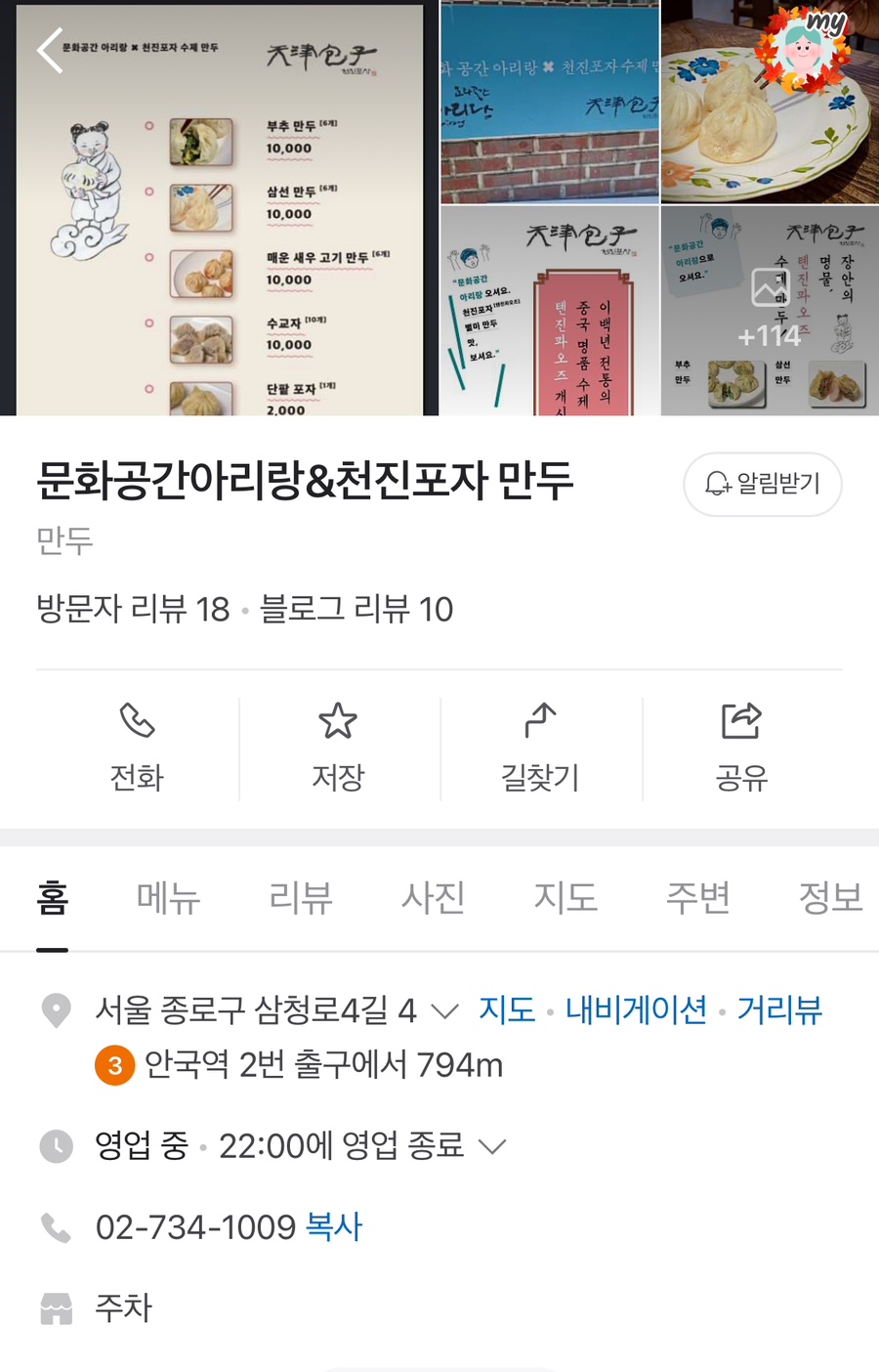Tap the 알림받기 notification button

click(763, 484)
